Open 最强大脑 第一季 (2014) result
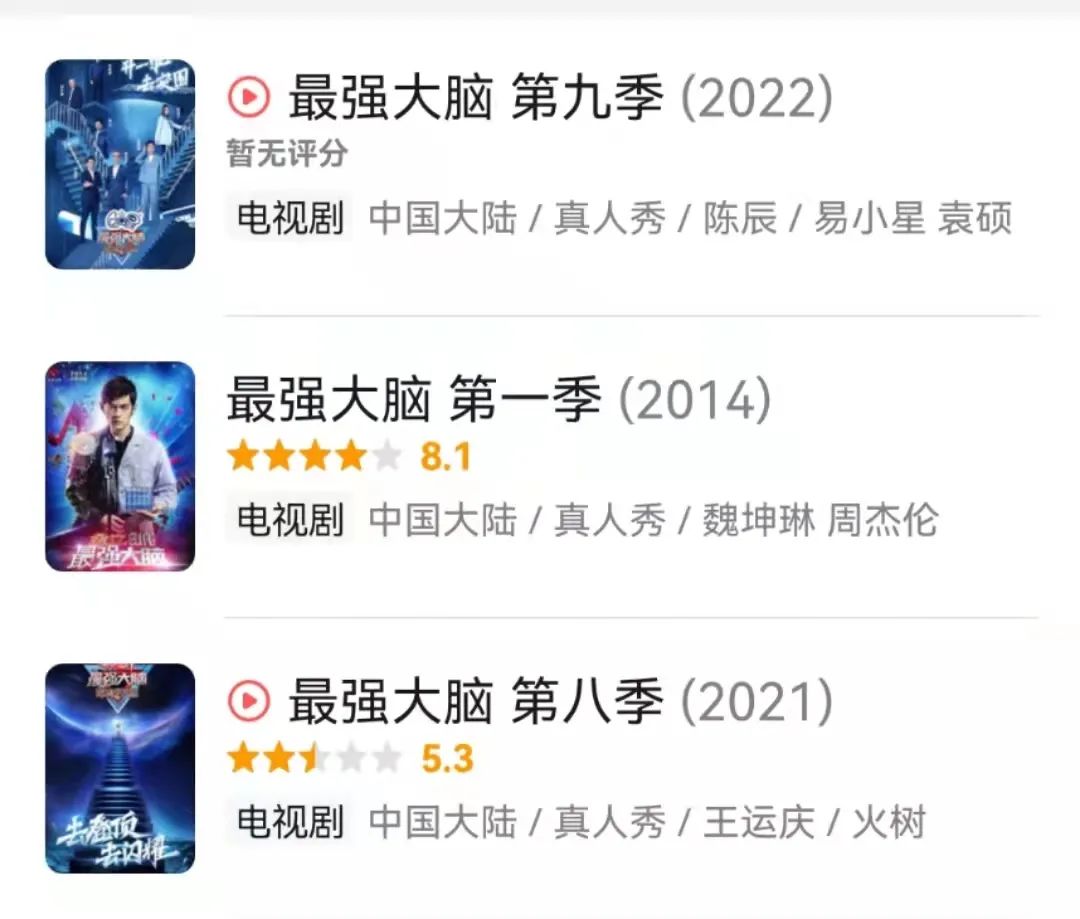The width and height of the screenshot is (1080, 919). coord(498,402)
